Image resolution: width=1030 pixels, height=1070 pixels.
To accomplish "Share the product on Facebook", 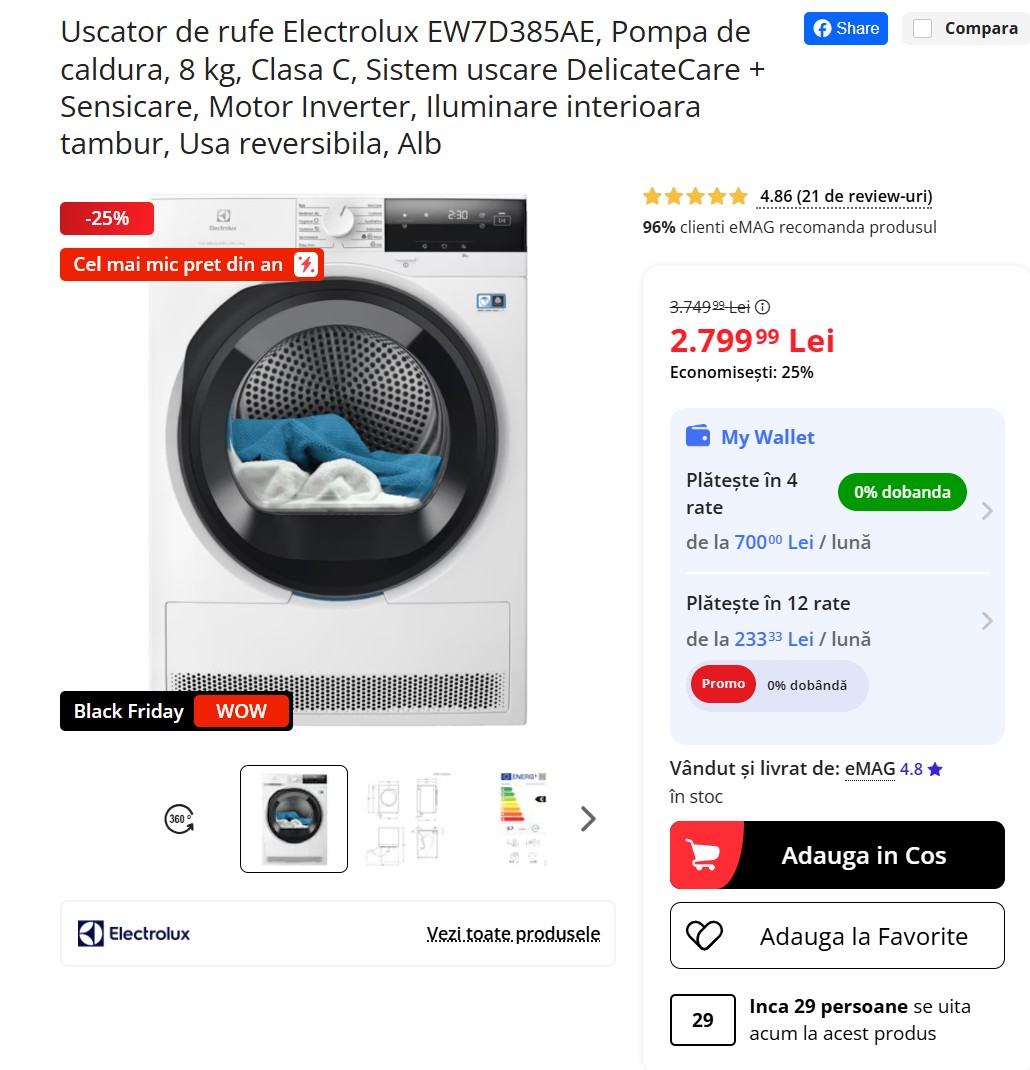I will coord(845,28).
